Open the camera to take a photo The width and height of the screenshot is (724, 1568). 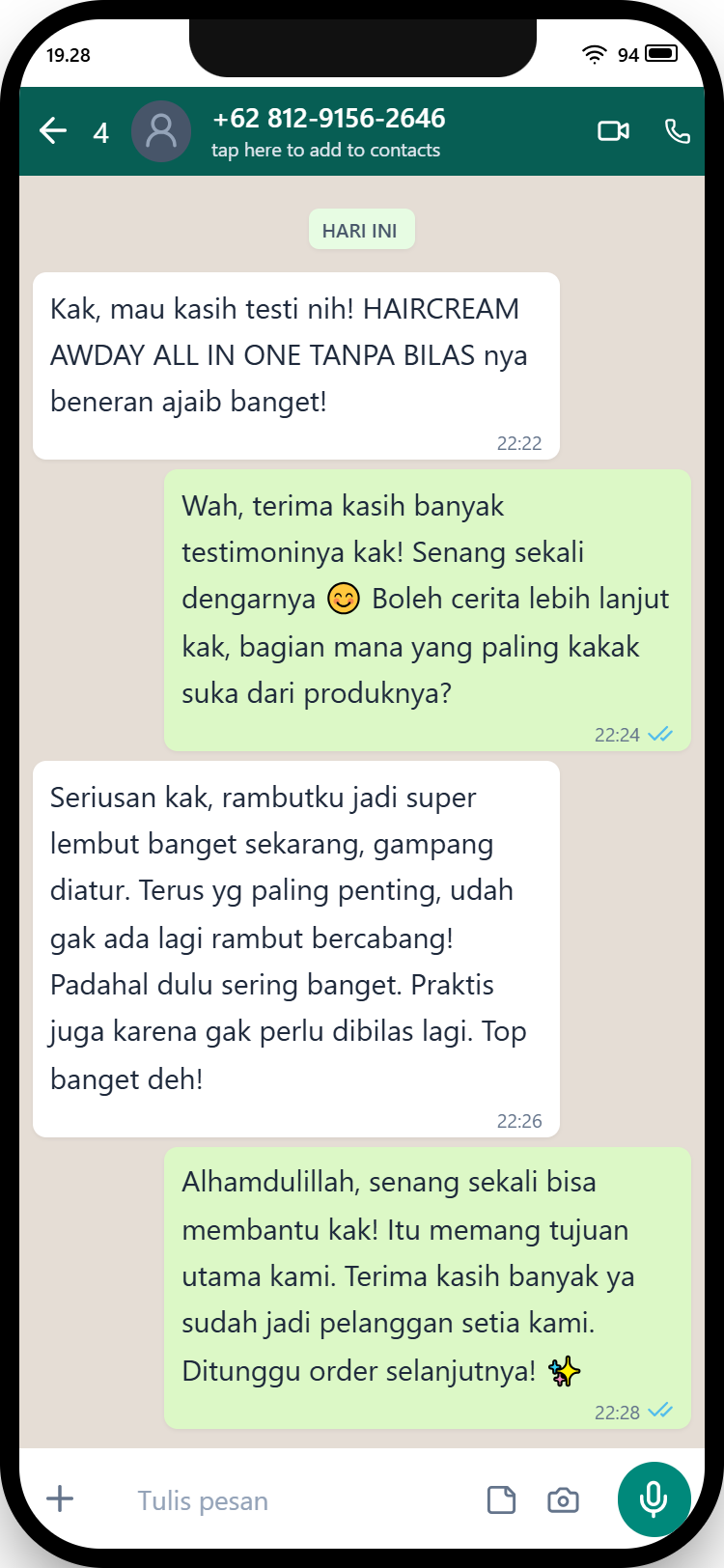coord(563,1500)
